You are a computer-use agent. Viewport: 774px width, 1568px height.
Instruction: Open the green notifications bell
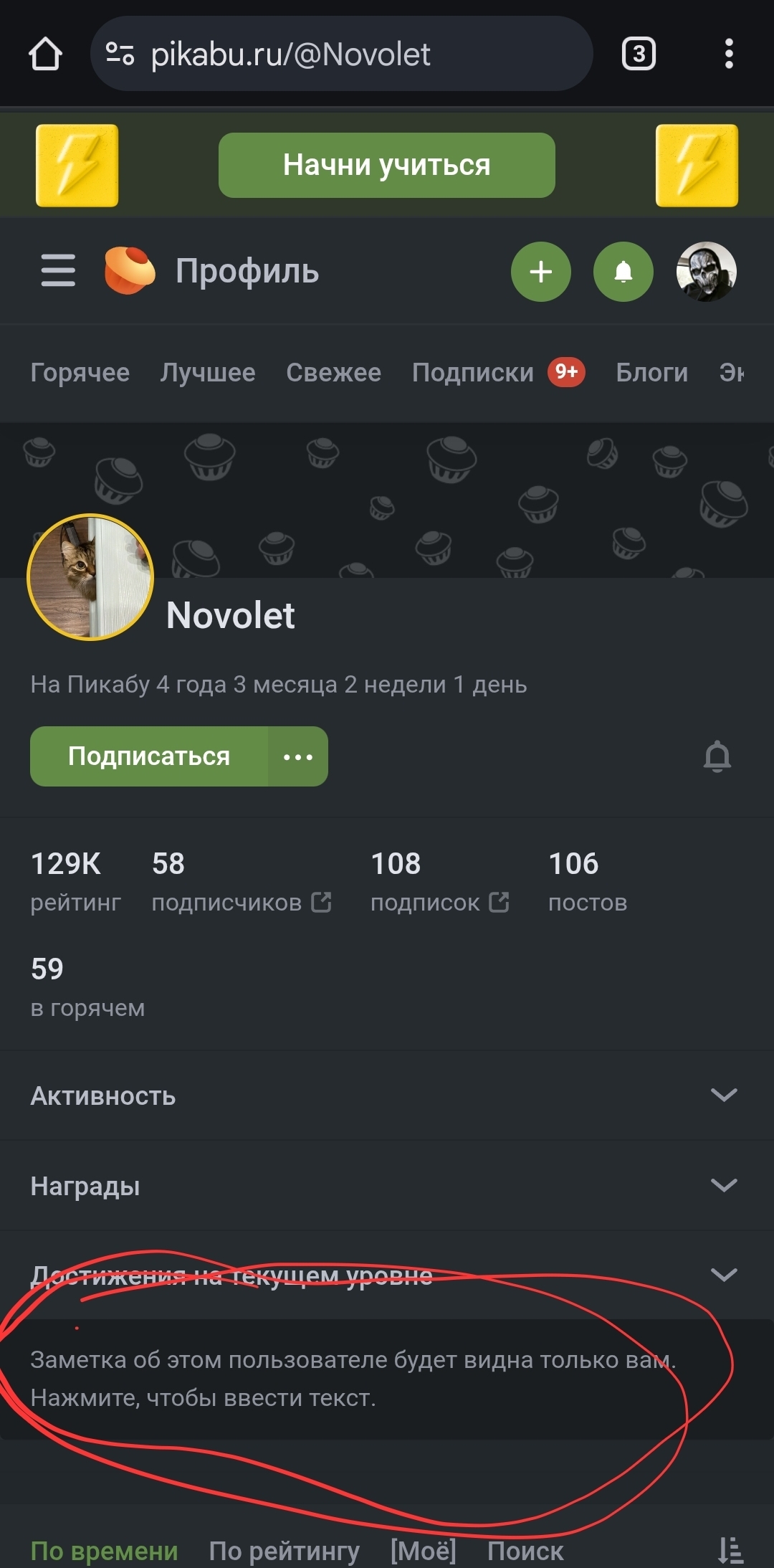(623, 272)
